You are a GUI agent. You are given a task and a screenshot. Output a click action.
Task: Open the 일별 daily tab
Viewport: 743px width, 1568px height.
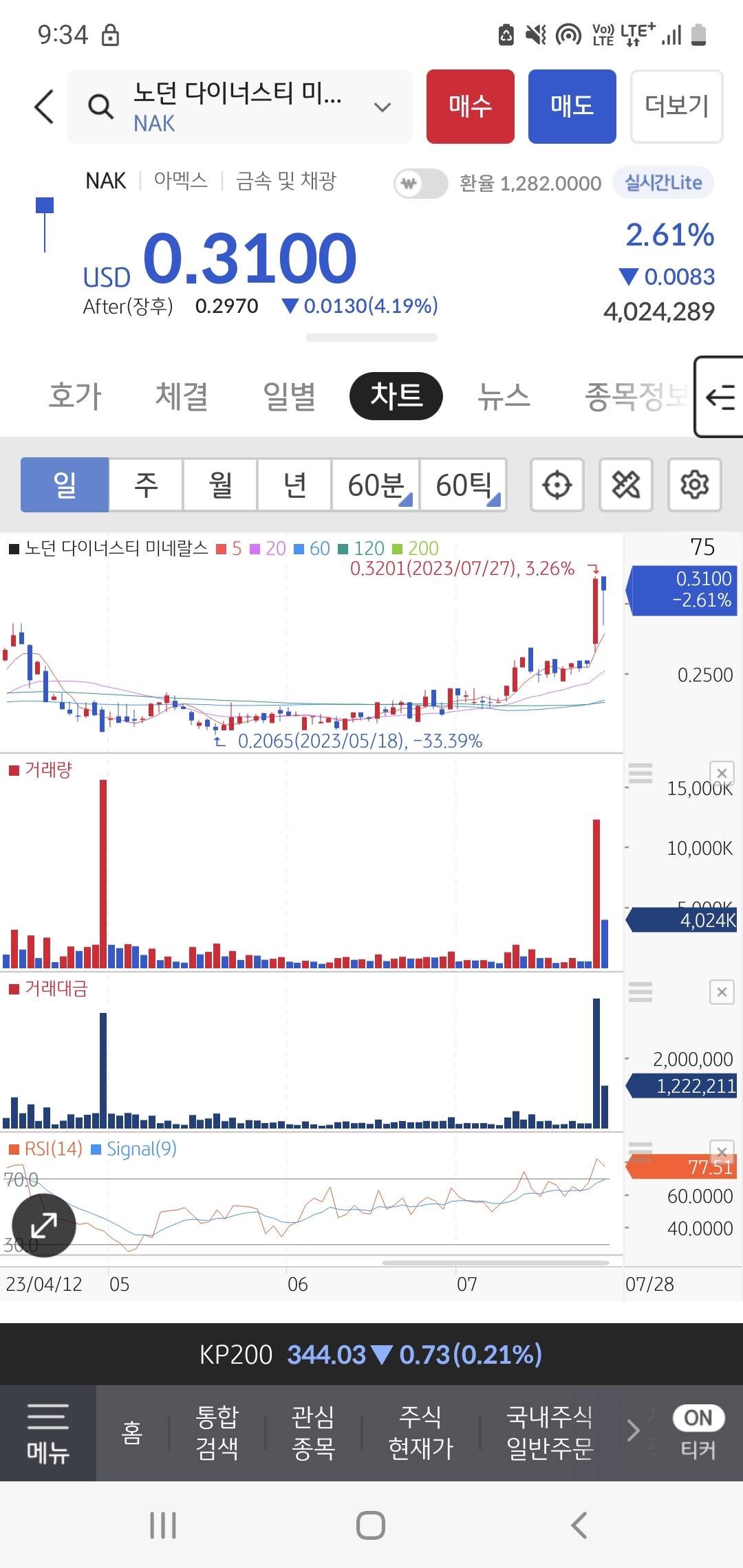point(289,396)
